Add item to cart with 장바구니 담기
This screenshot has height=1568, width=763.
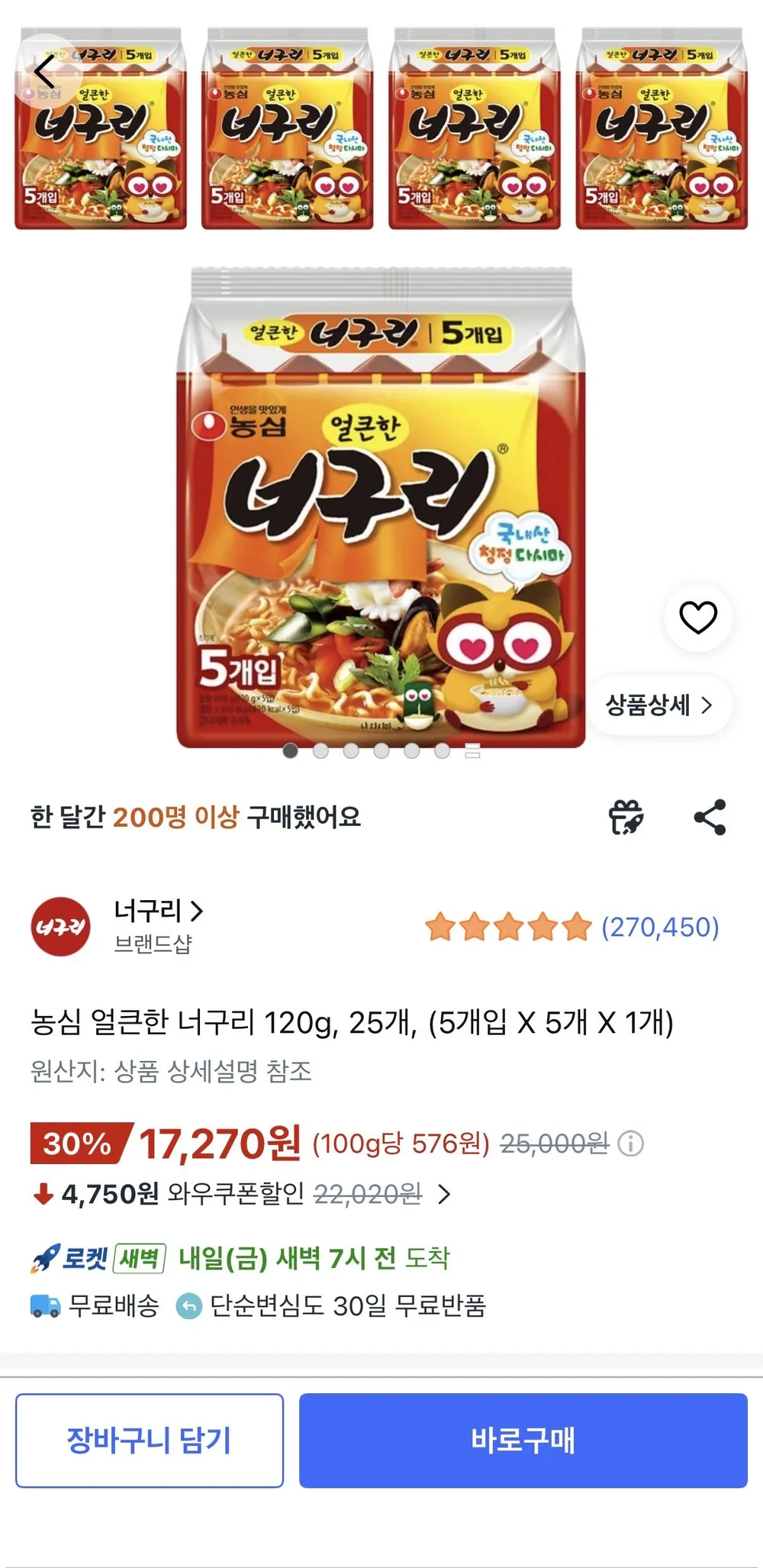(150, 1441)
